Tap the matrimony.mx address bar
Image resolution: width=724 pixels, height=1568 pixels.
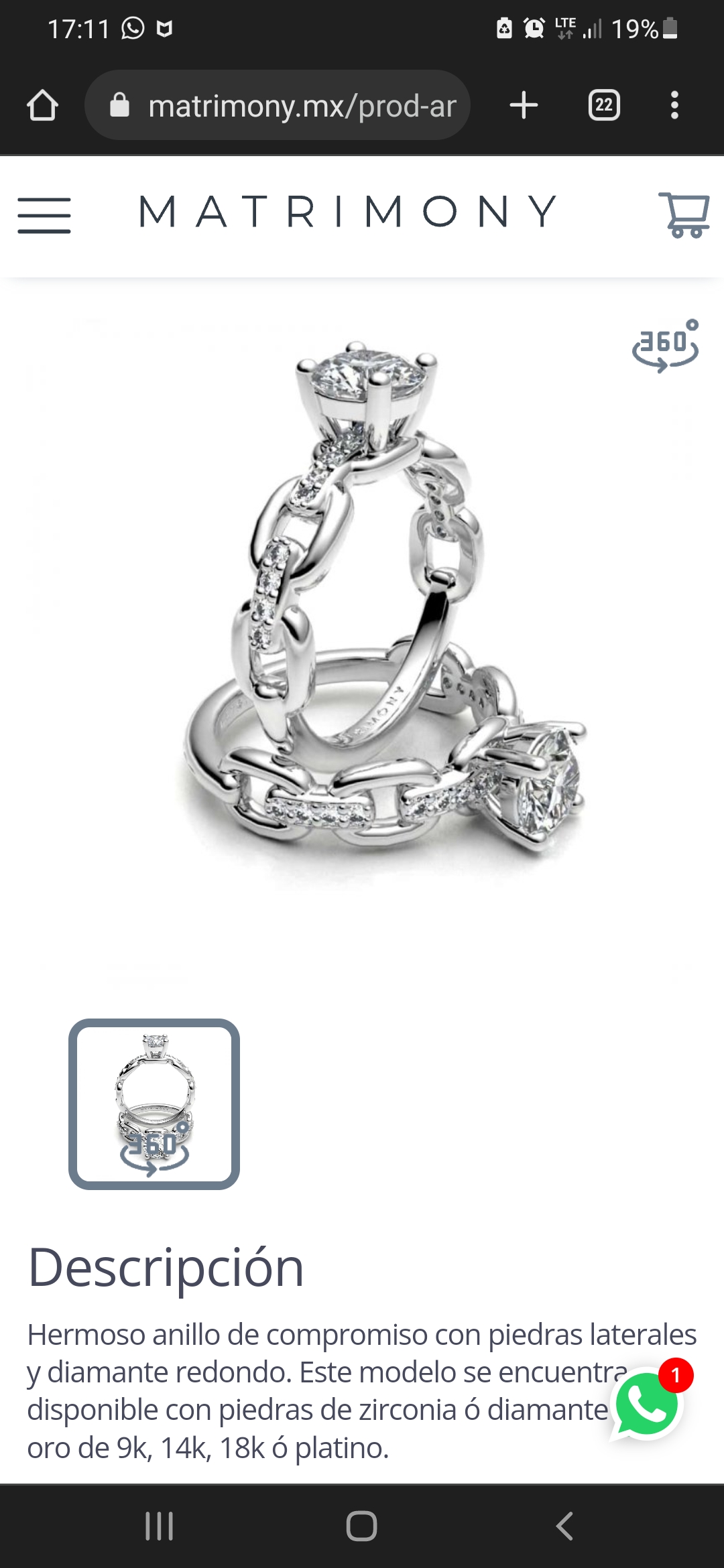coord(278,105)
